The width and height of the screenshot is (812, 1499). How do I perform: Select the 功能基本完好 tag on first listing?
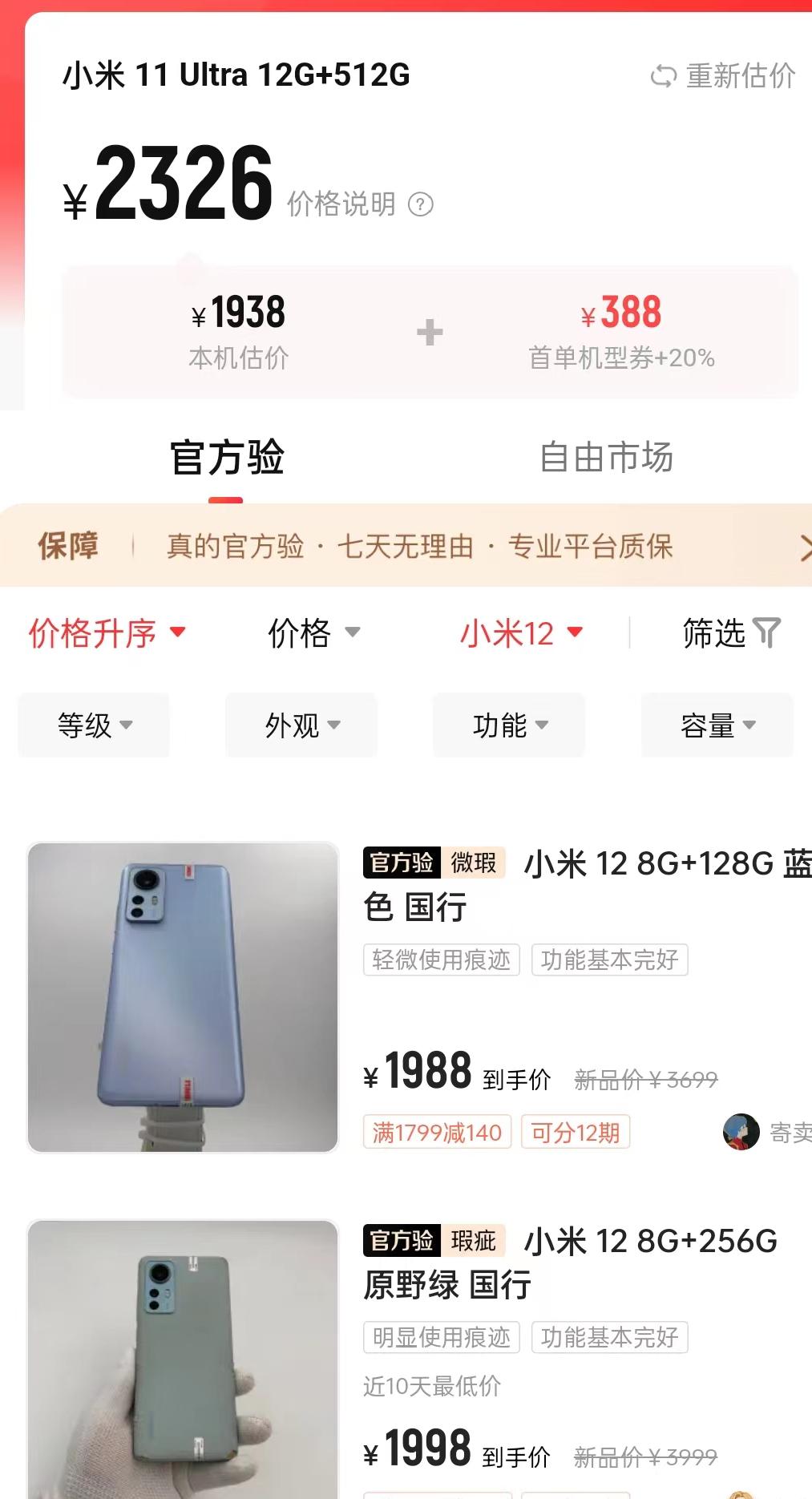(x=612, y=960)
